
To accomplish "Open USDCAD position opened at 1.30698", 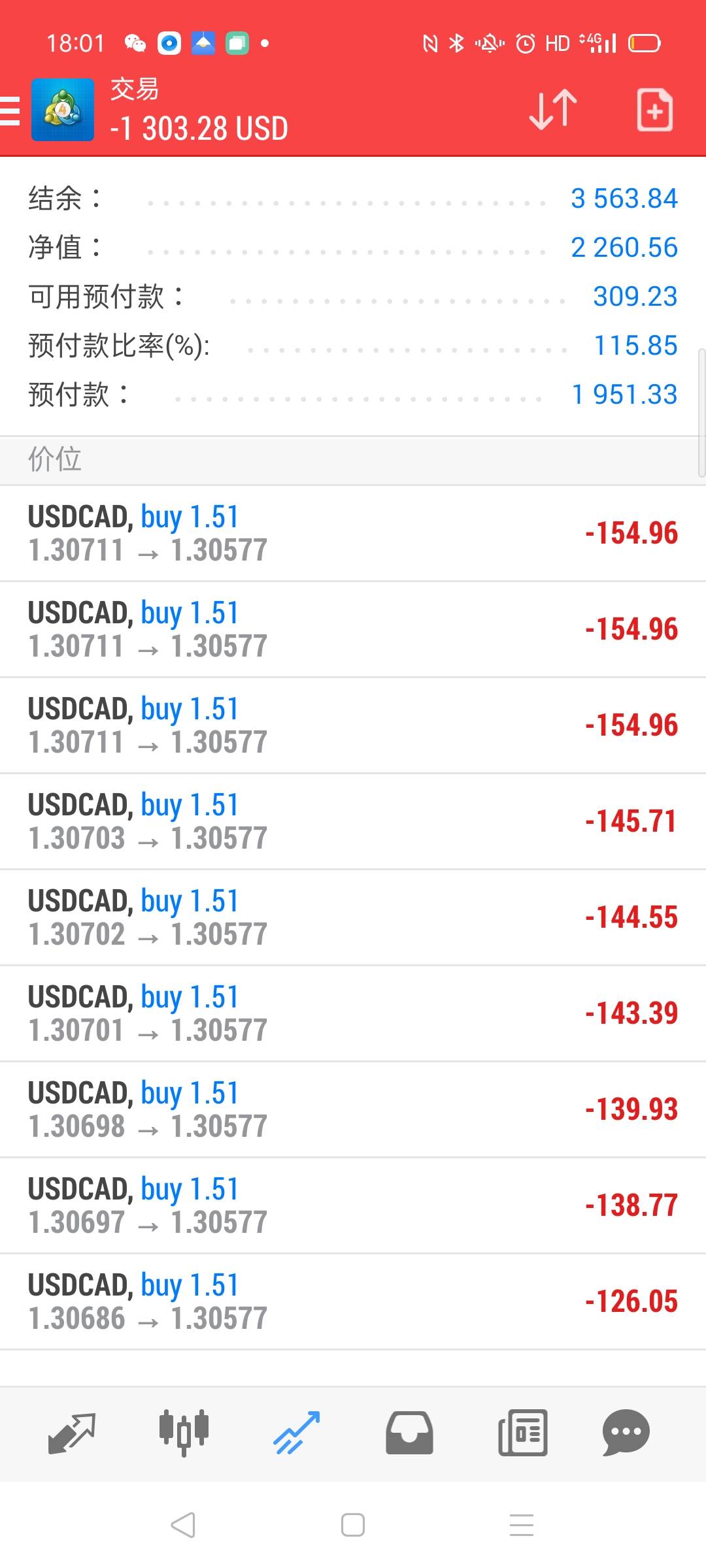I will 353,1109.
